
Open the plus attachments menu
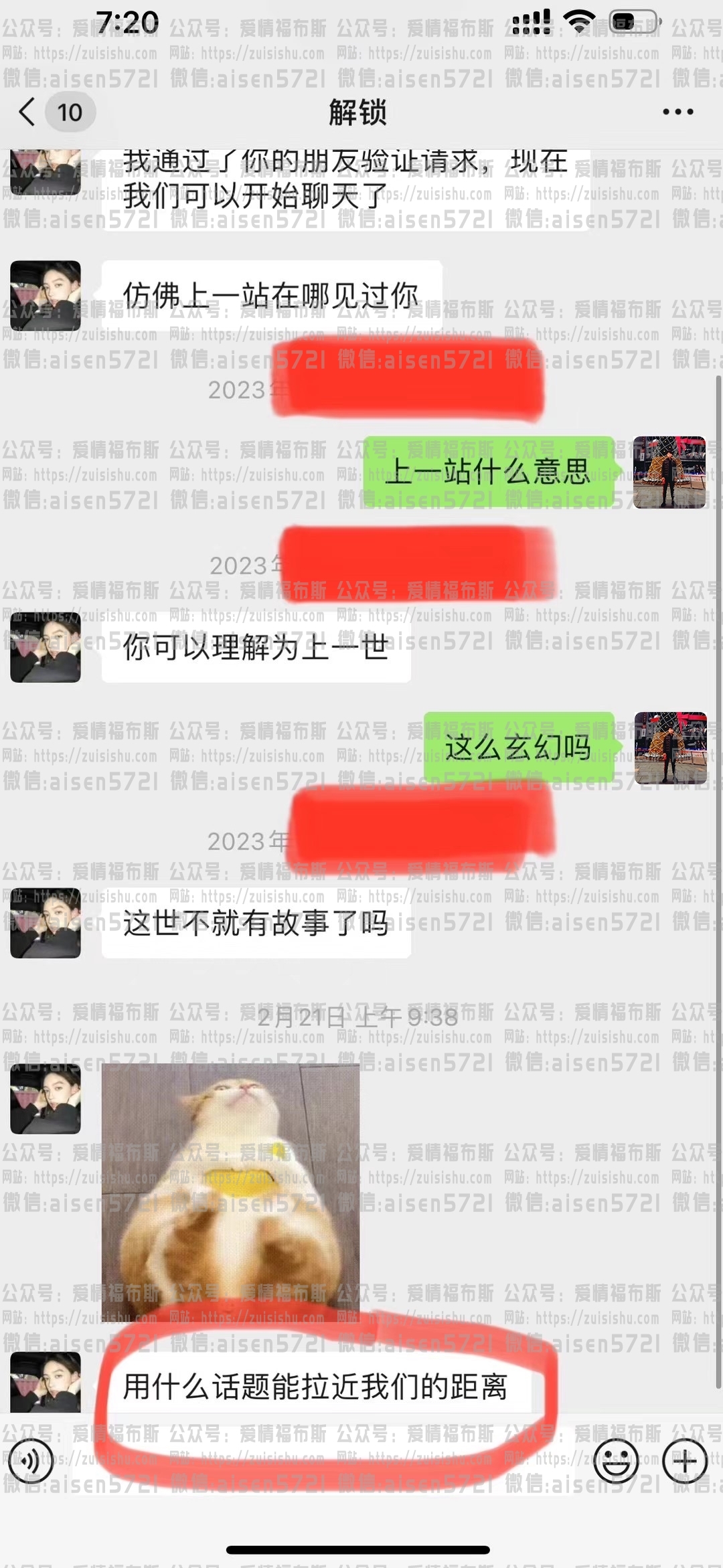coord(684,1461)
